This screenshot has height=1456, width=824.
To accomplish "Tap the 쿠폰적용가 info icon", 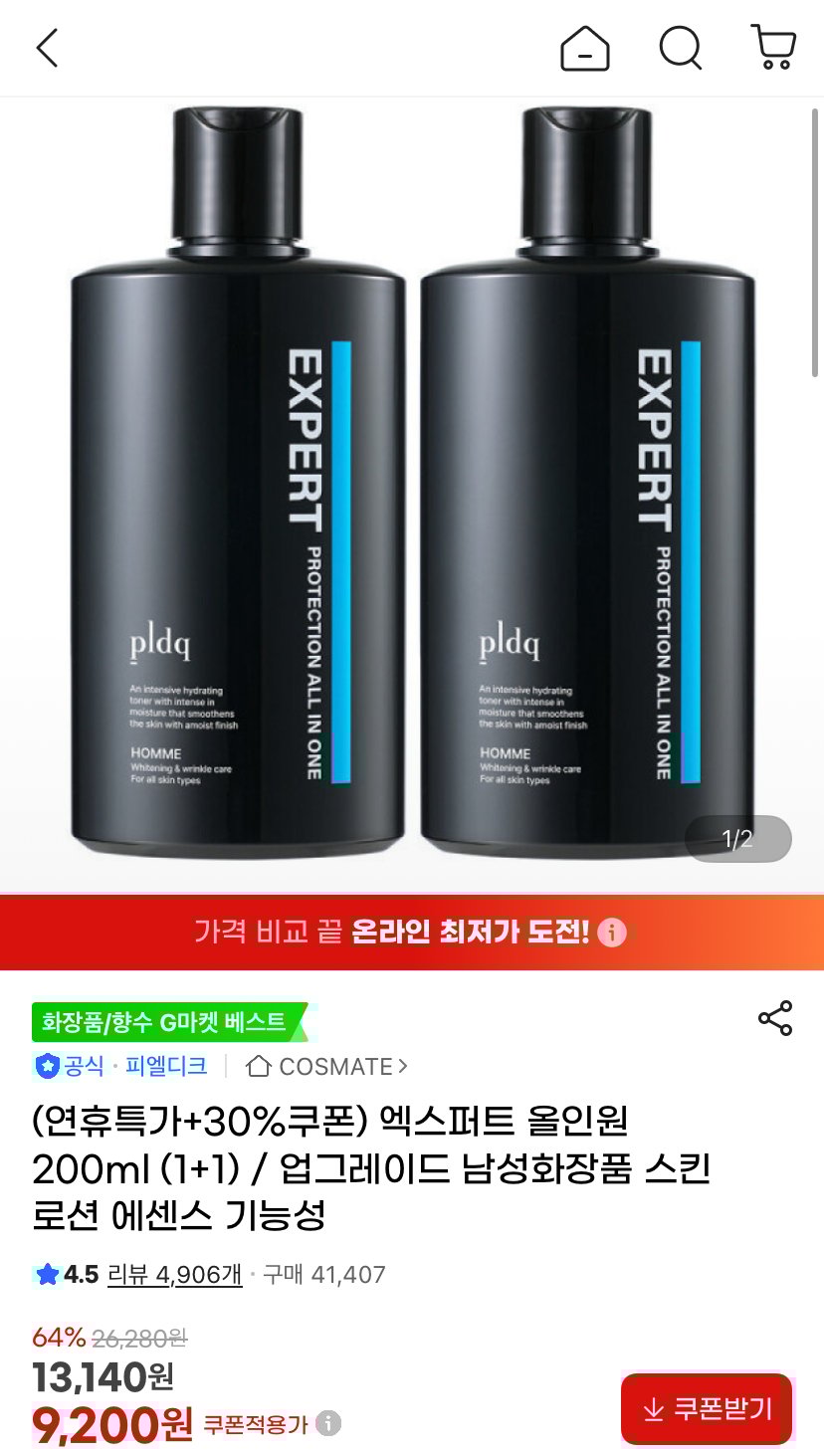I will (328, 1423).
